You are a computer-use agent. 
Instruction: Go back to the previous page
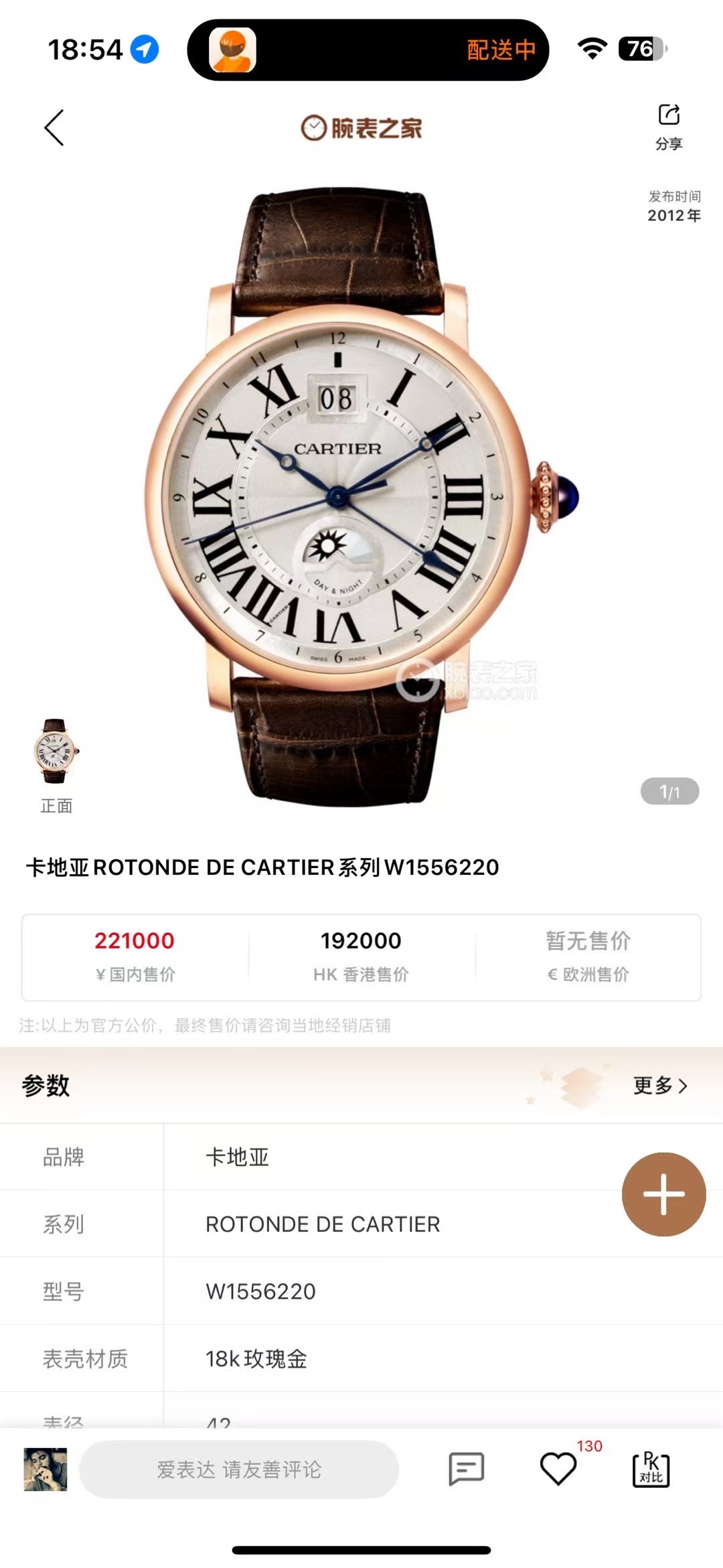tap(55, 127)
